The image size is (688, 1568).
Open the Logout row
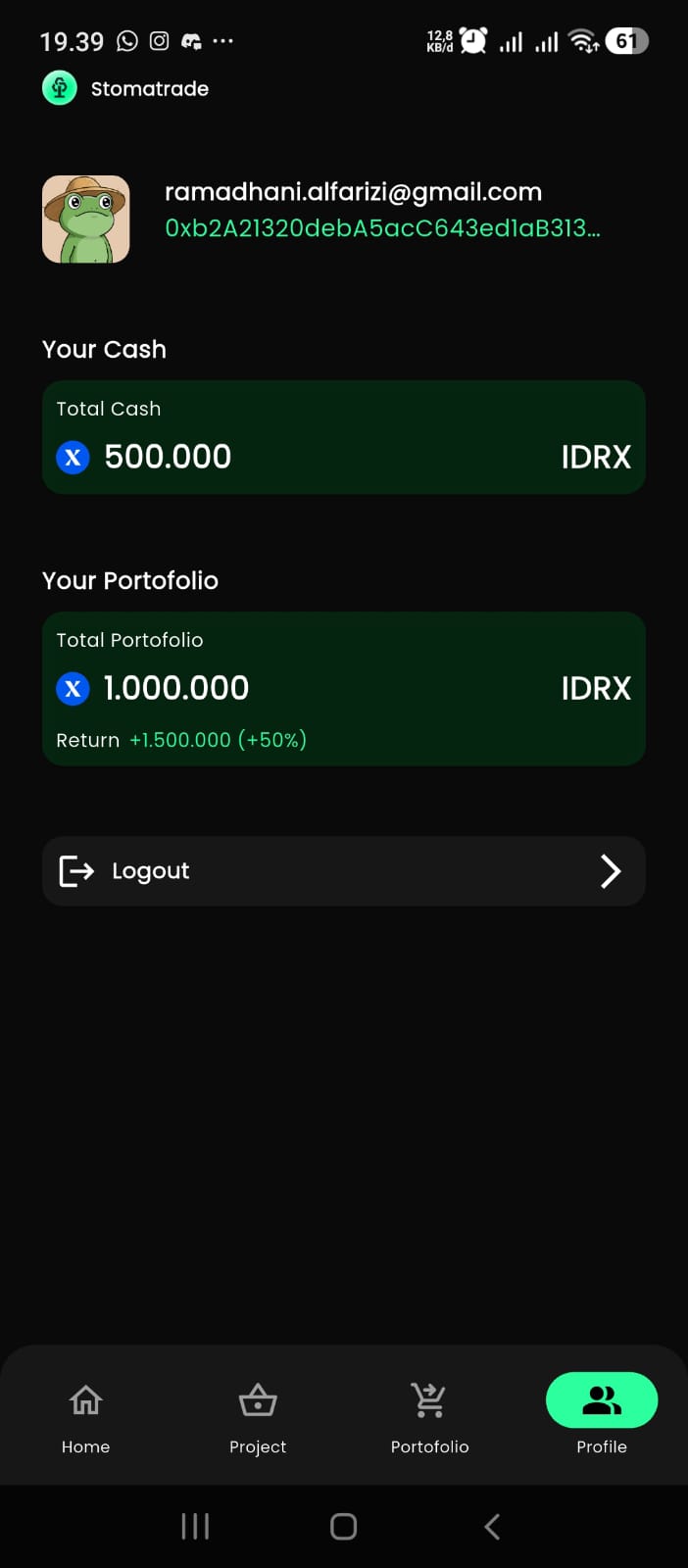click(x=343, y=870)
